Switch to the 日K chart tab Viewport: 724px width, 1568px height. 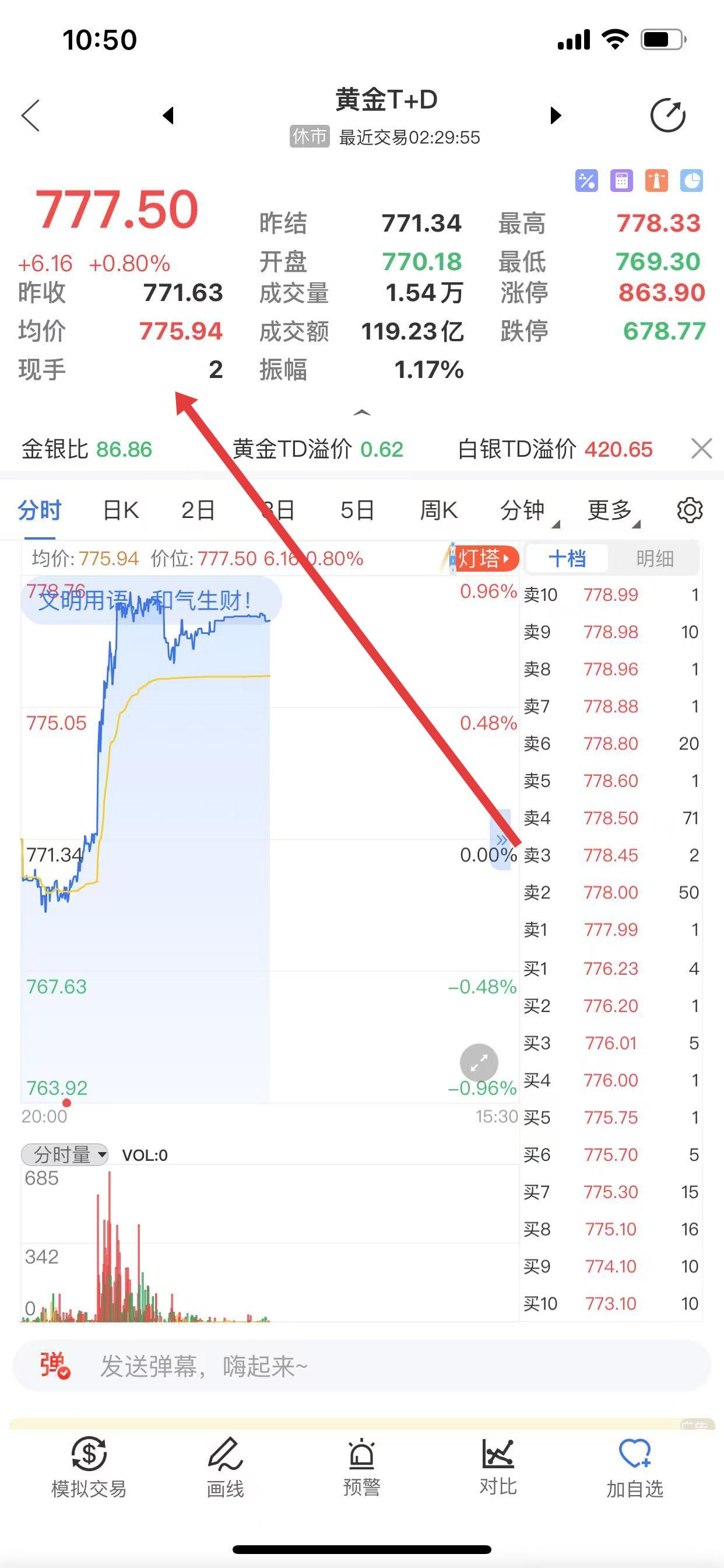[x=121, y=510]
